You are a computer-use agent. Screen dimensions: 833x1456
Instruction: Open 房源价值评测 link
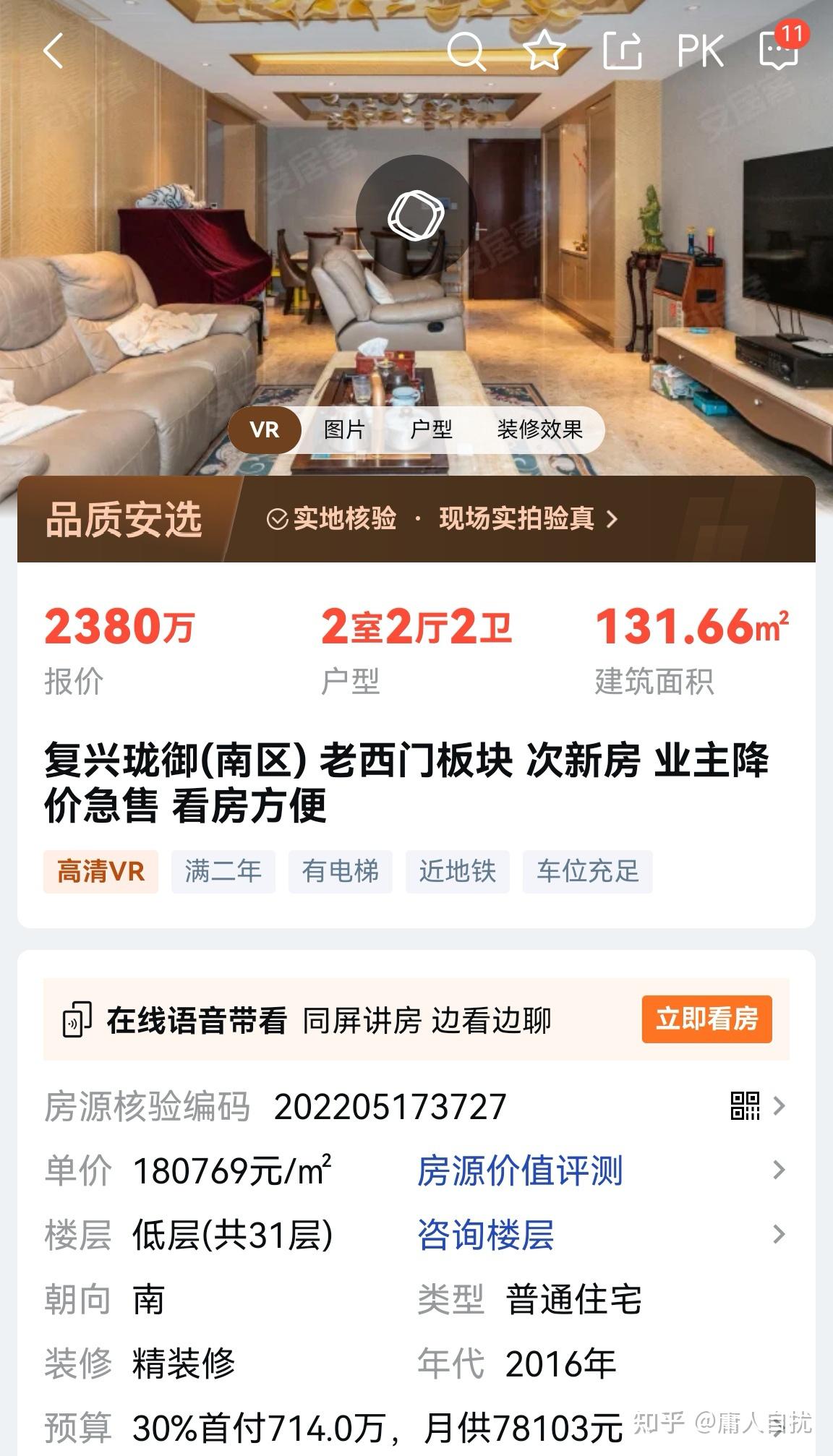tap(519, 1170)
